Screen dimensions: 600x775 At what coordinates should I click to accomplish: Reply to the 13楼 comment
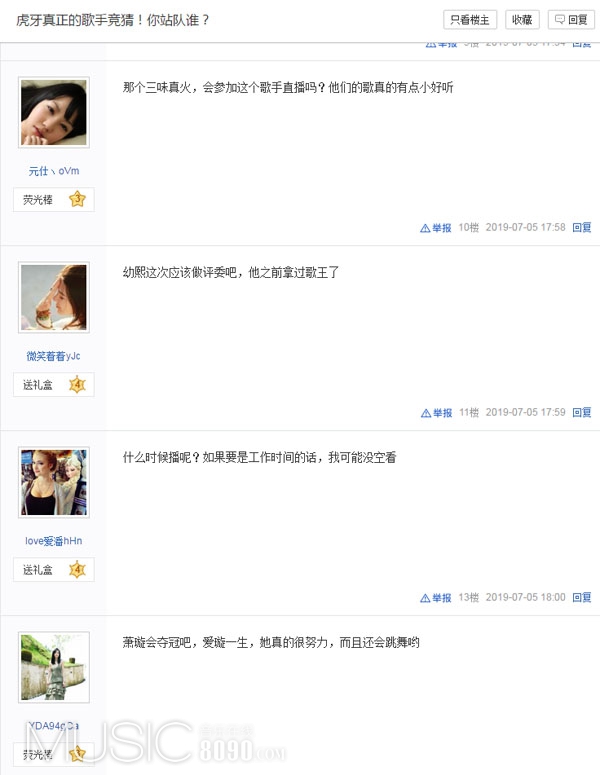point(581,598)
